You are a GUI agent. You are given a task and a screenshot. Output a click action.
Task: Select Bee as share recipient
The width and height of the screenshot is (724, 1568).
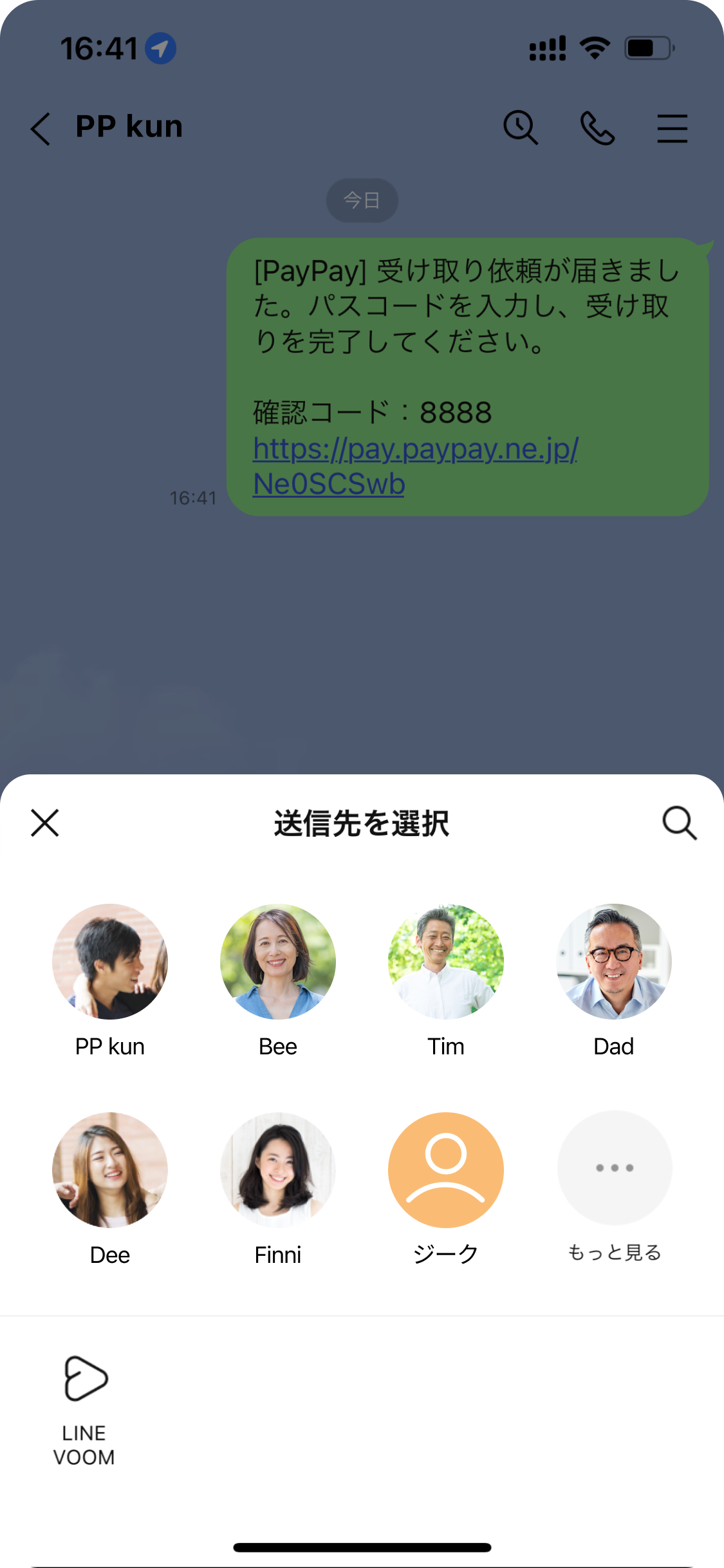click(278, 962)
